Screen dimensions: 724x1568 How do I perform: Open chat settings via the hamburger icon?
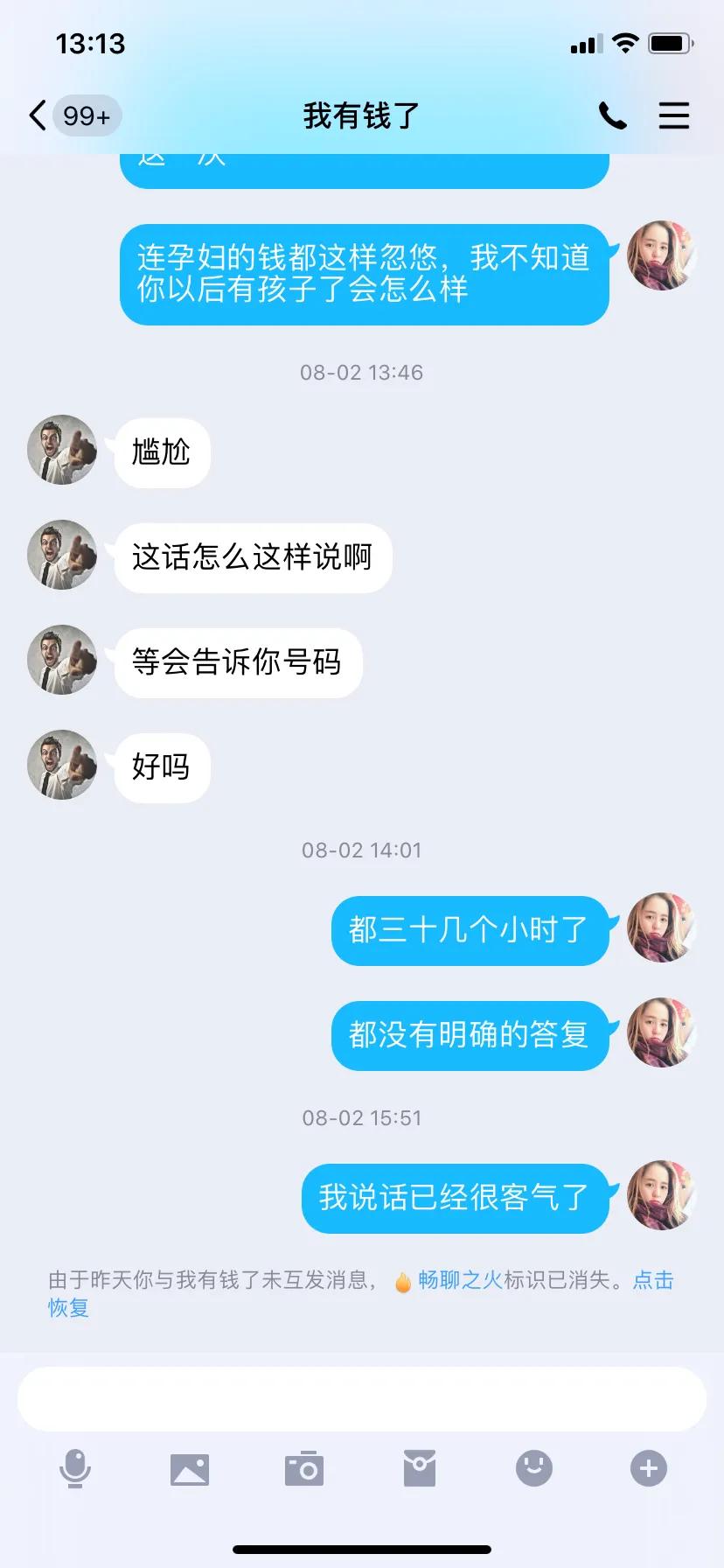click(x=674, y=115)
